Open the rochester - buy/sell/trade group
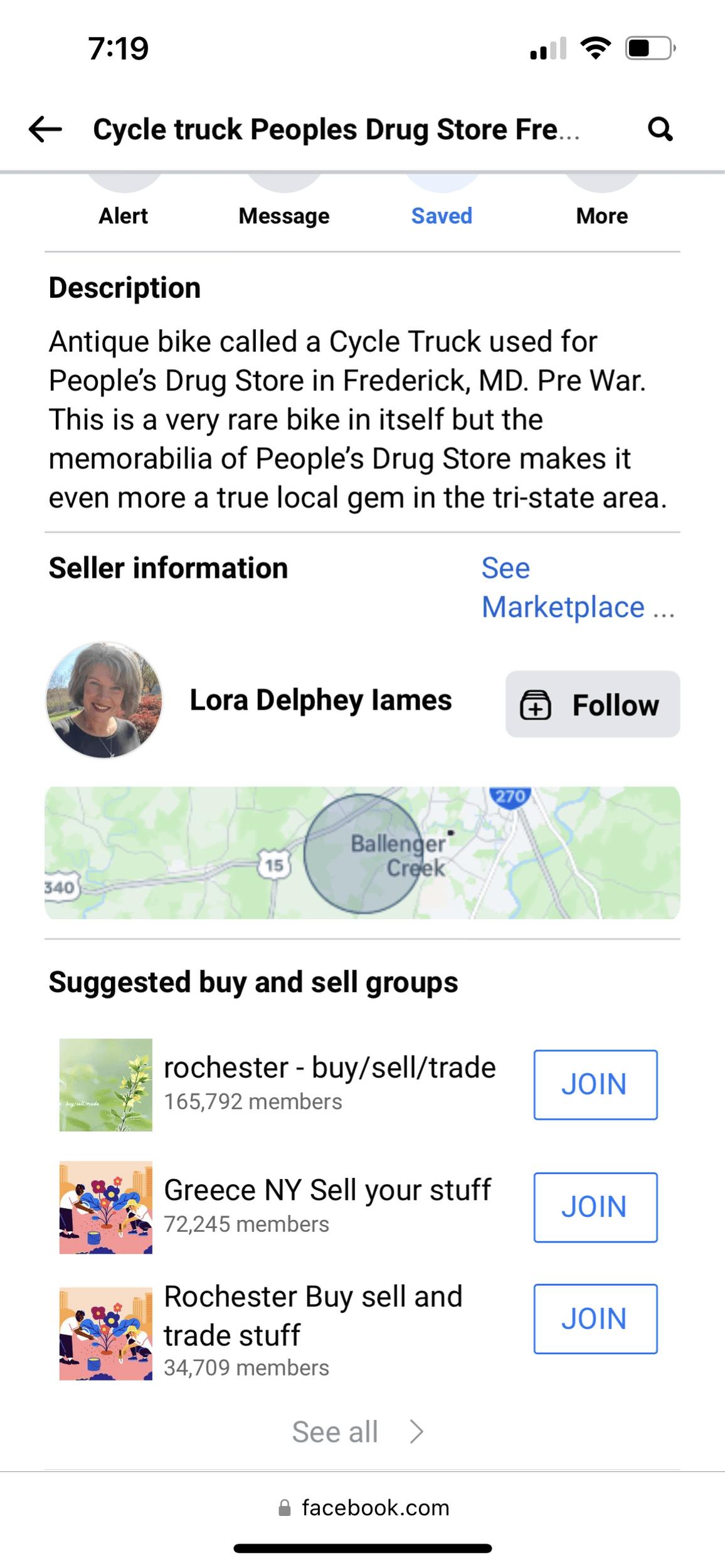 (329, 1067)
